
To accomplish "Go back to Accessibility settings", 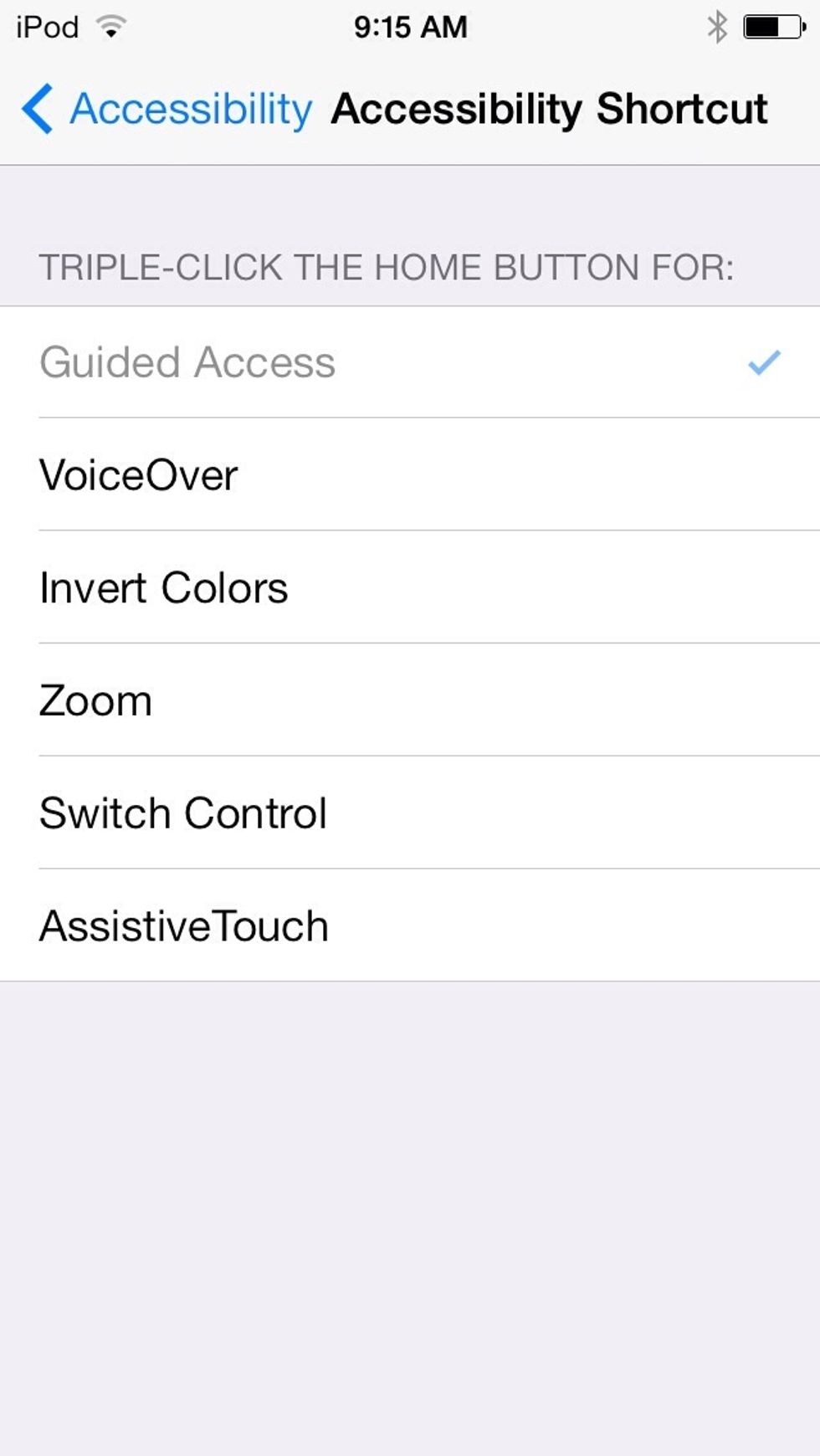I will (166, 109).
